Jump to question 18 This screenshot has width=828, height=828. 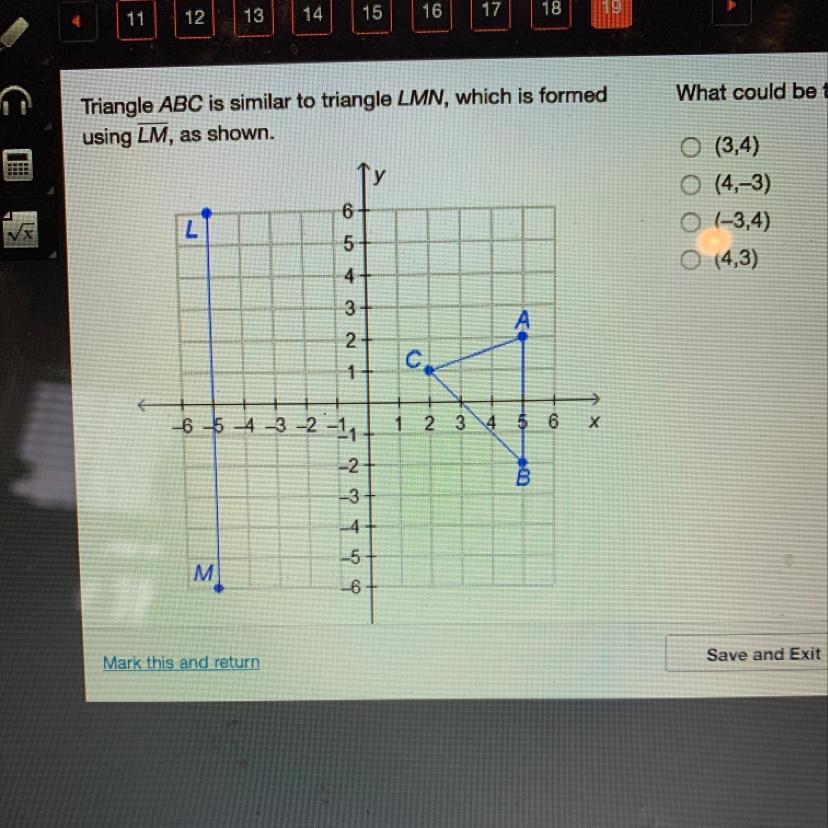click(551, 8)
